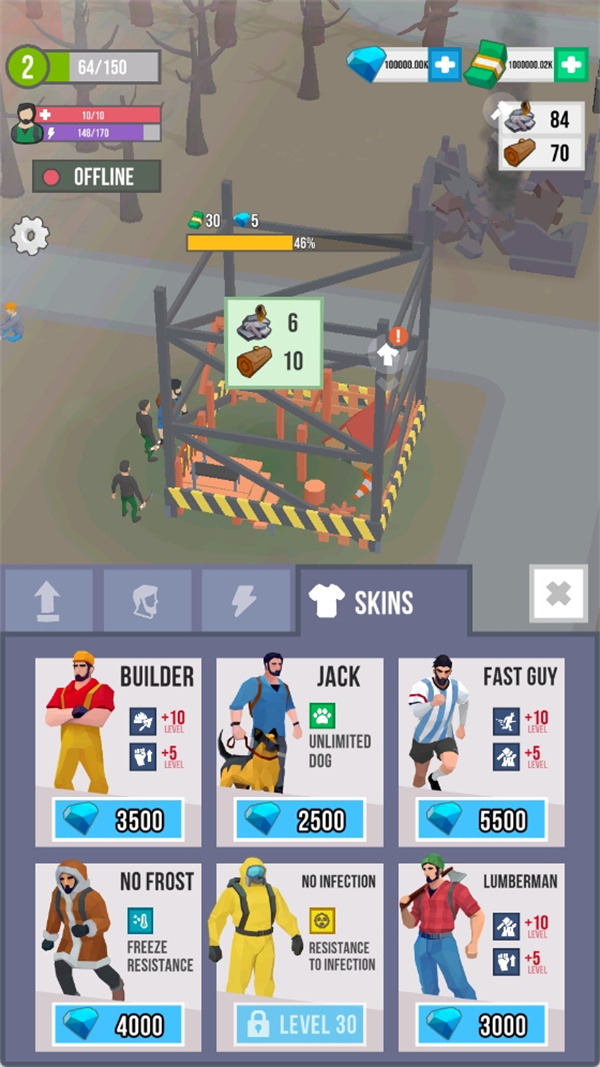This screenshot has height=1067, width=600.
Task: Tap the upgrade arrow on the building
Action: pyautogui.click(x=389, y=352)
